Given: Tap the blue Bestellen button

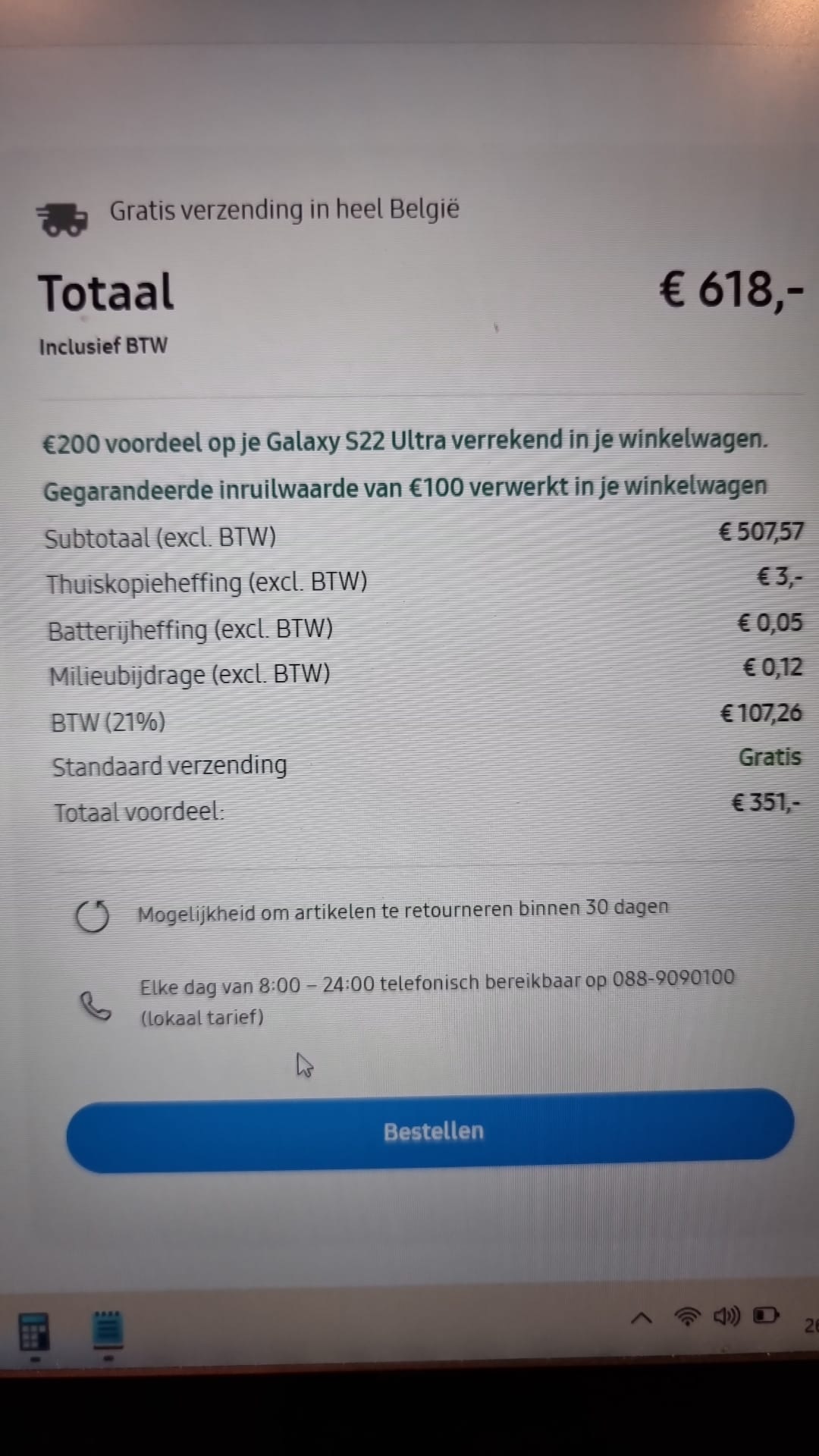Looking at the screenshot, I should pyautogui.click(x=430, y=1131).
